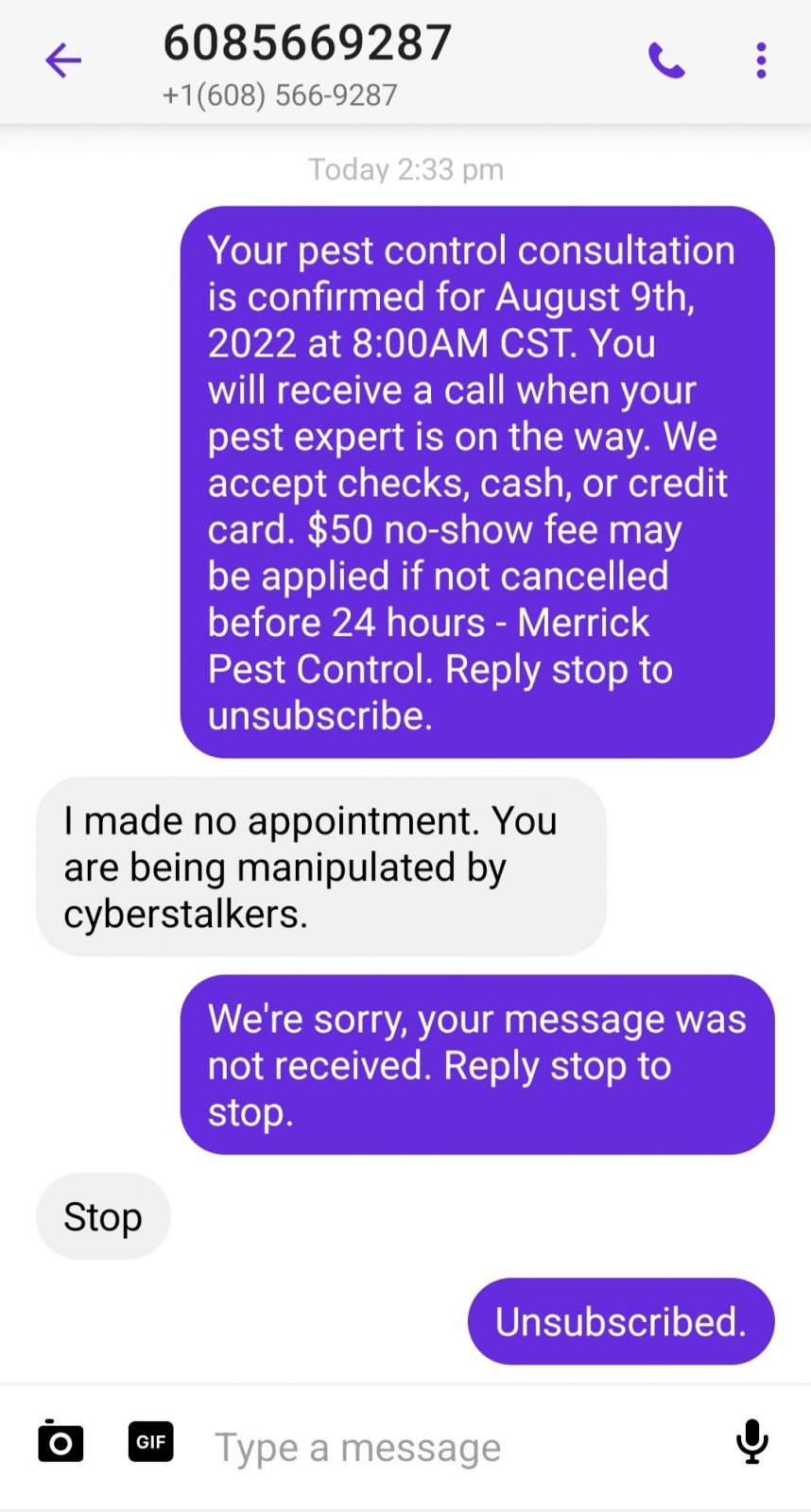Attach a photo with the camera icon
Screen dimensions: 811x1512
point(60,1441)
